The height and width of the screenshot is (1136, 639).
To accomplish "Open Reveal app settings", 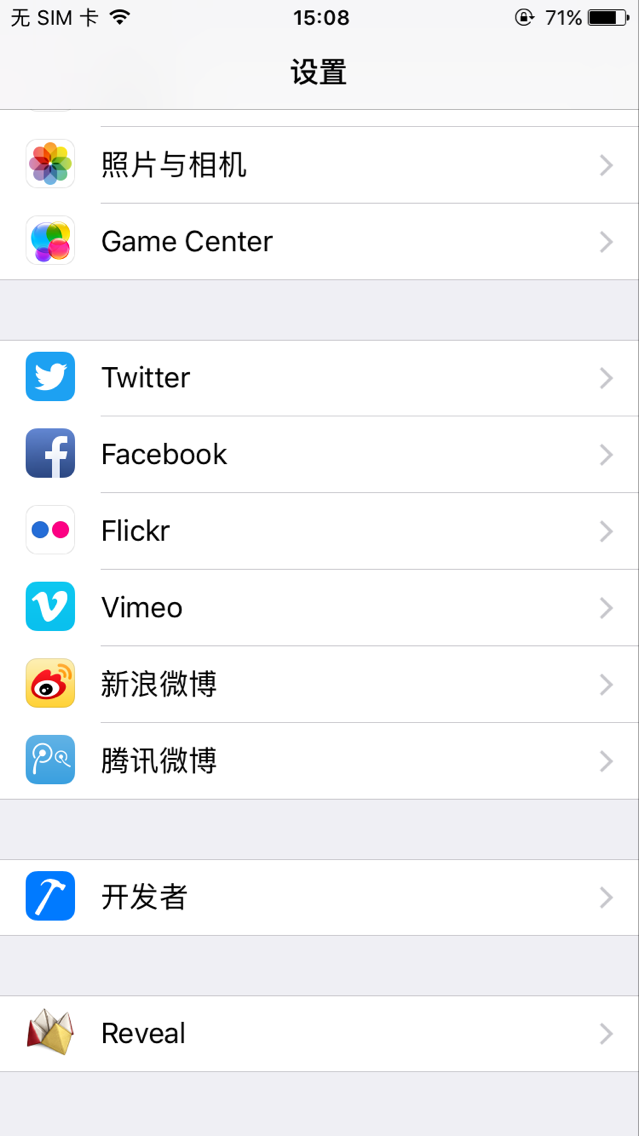I will pos(319,1033).
